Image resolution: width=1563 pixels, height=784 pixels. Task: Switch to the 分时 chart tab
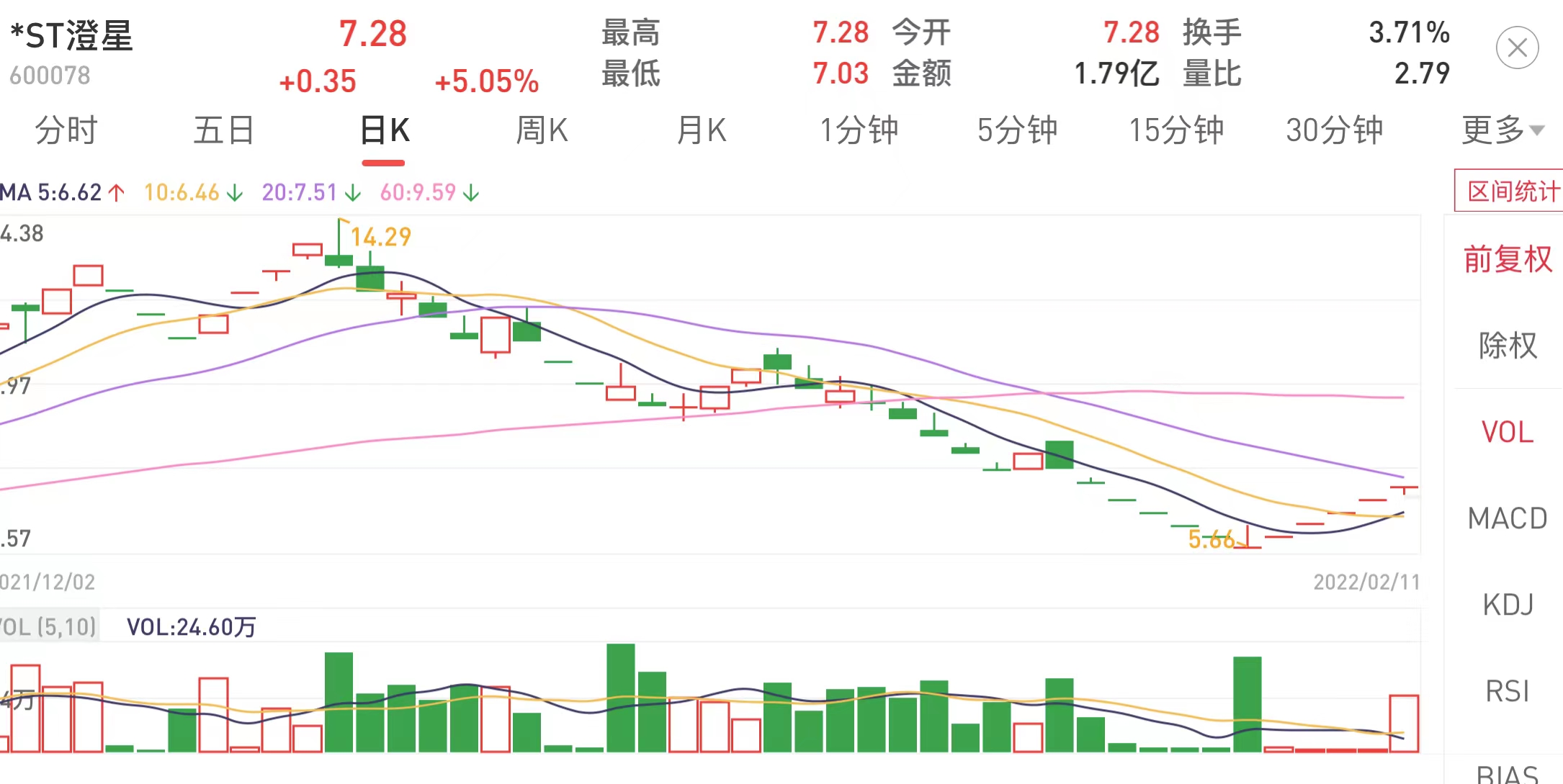[x=66, y=130]
